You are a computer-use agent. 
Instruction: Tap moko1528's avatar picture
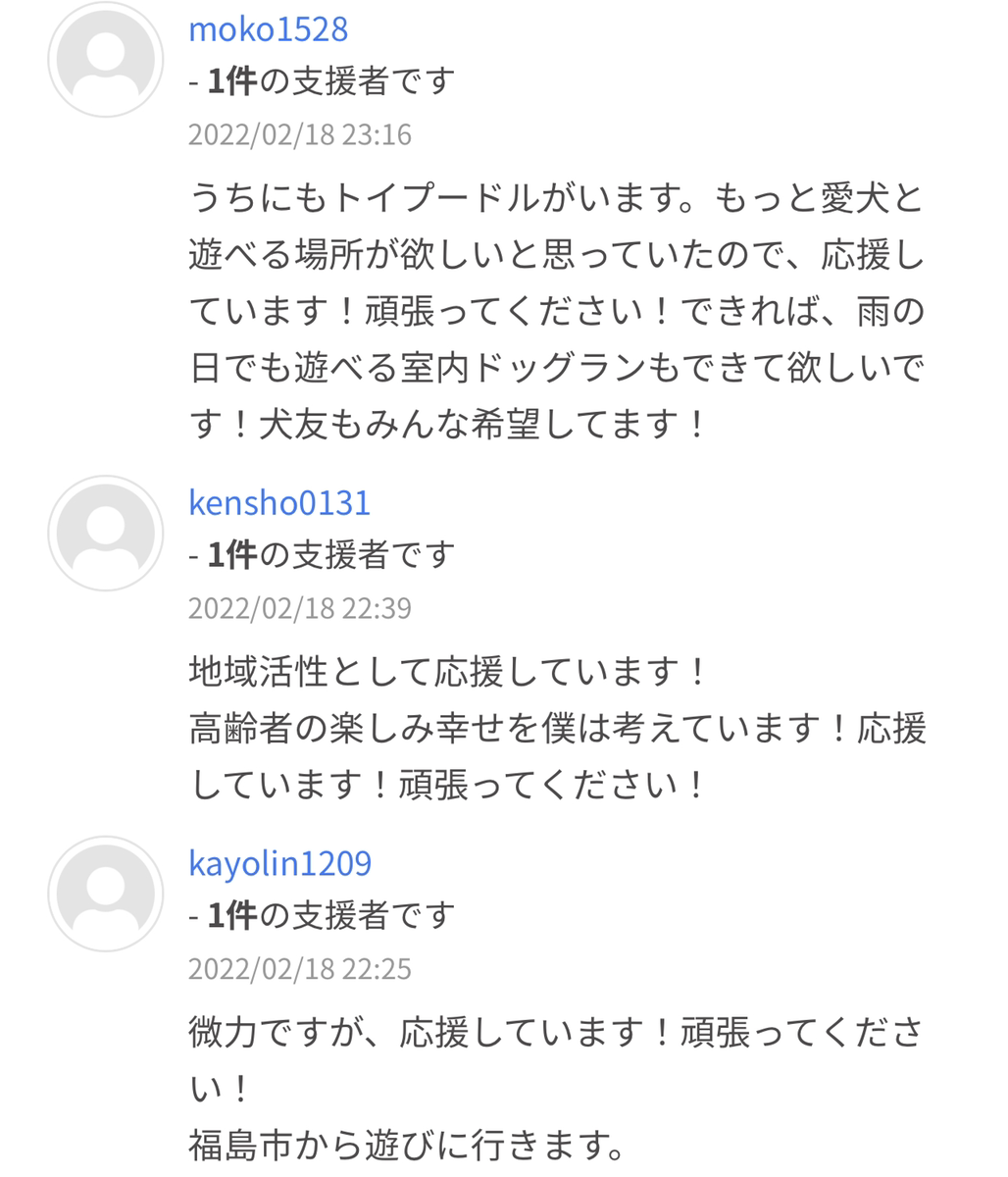click(106, 59)
